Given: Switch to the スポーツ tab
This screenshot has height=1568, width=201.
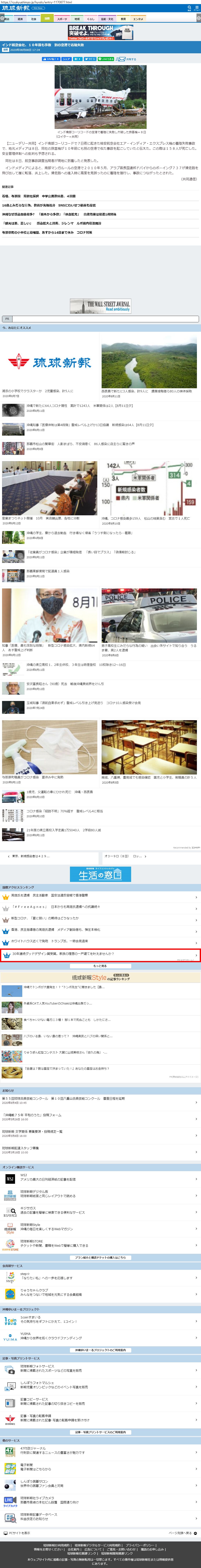Looking at the screenshot, I should coord(62,19).
